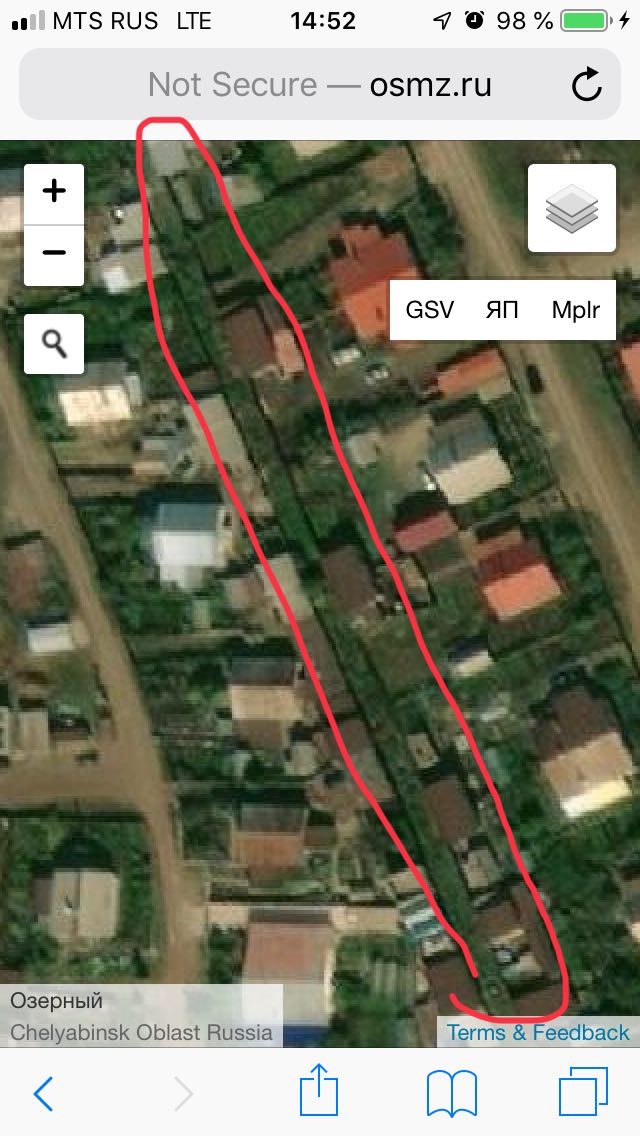Screen dimensions: 640x1136
Task: Zoom in on the map
Action: click(54, 193)
